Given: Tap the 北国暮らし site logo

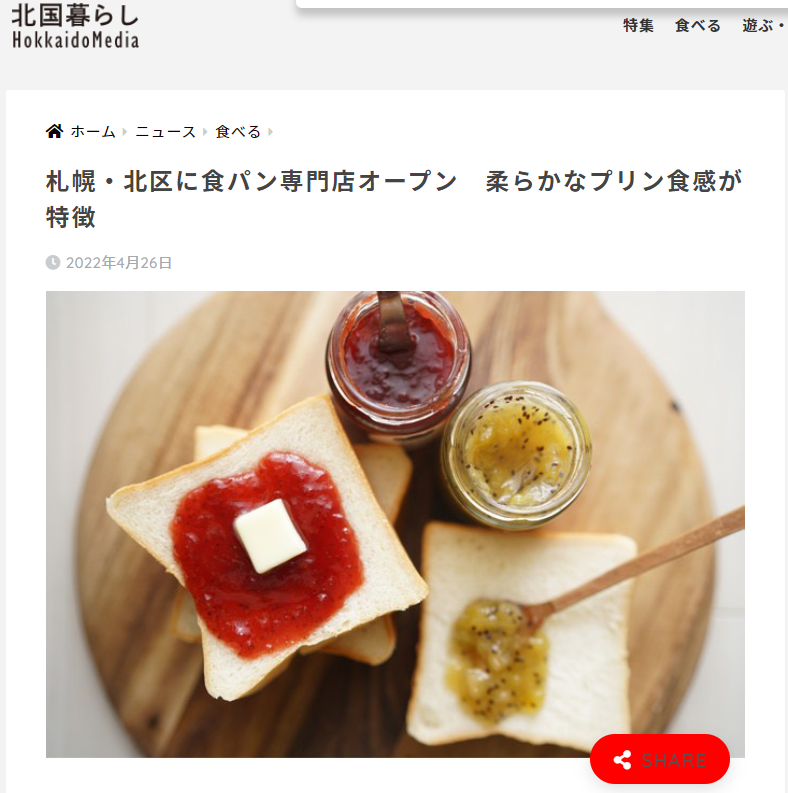Looking at the screenshot, I should point(75,26).
